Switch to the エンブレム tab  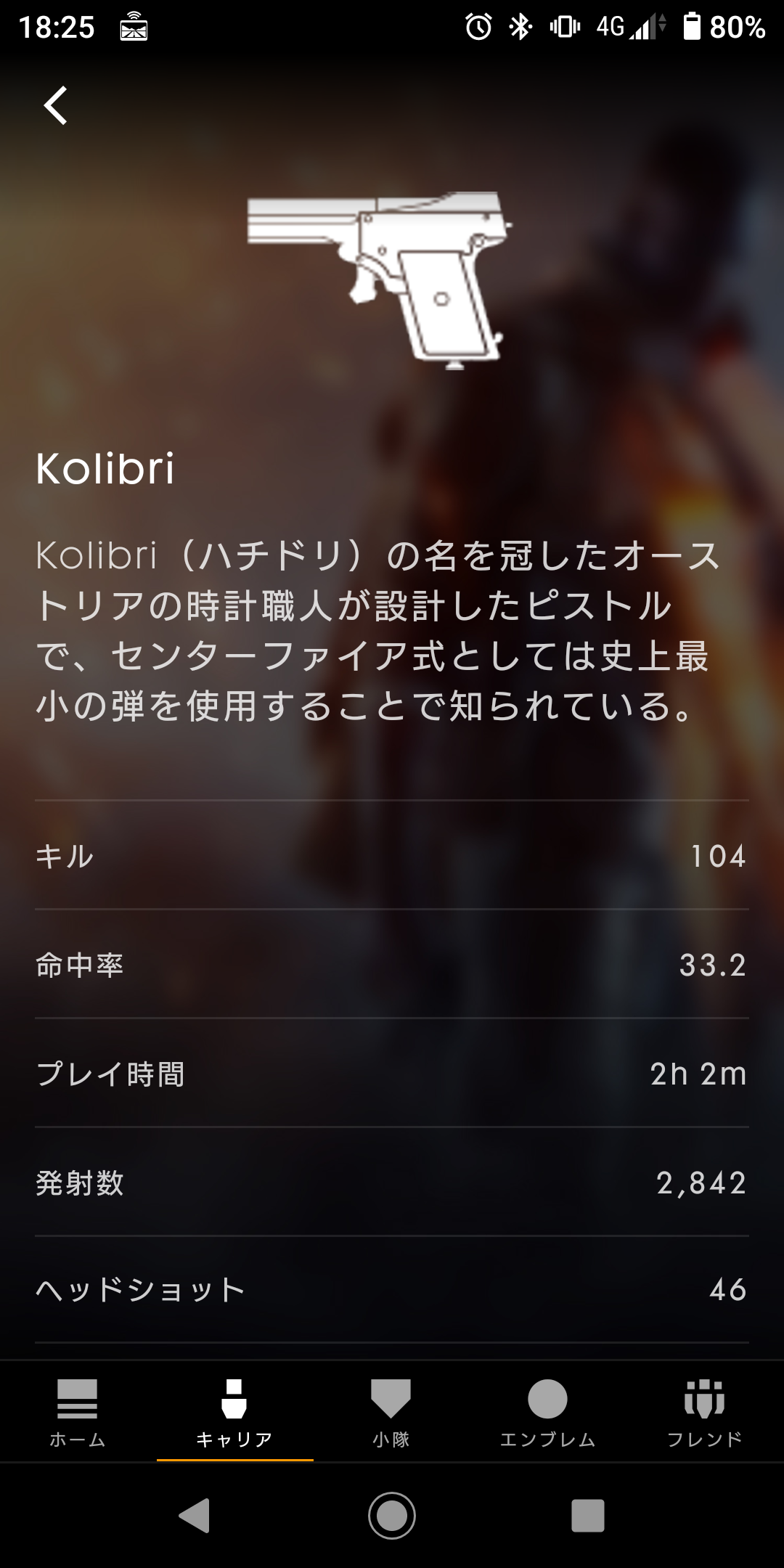pyautogui.click(x=547, y=1413)
